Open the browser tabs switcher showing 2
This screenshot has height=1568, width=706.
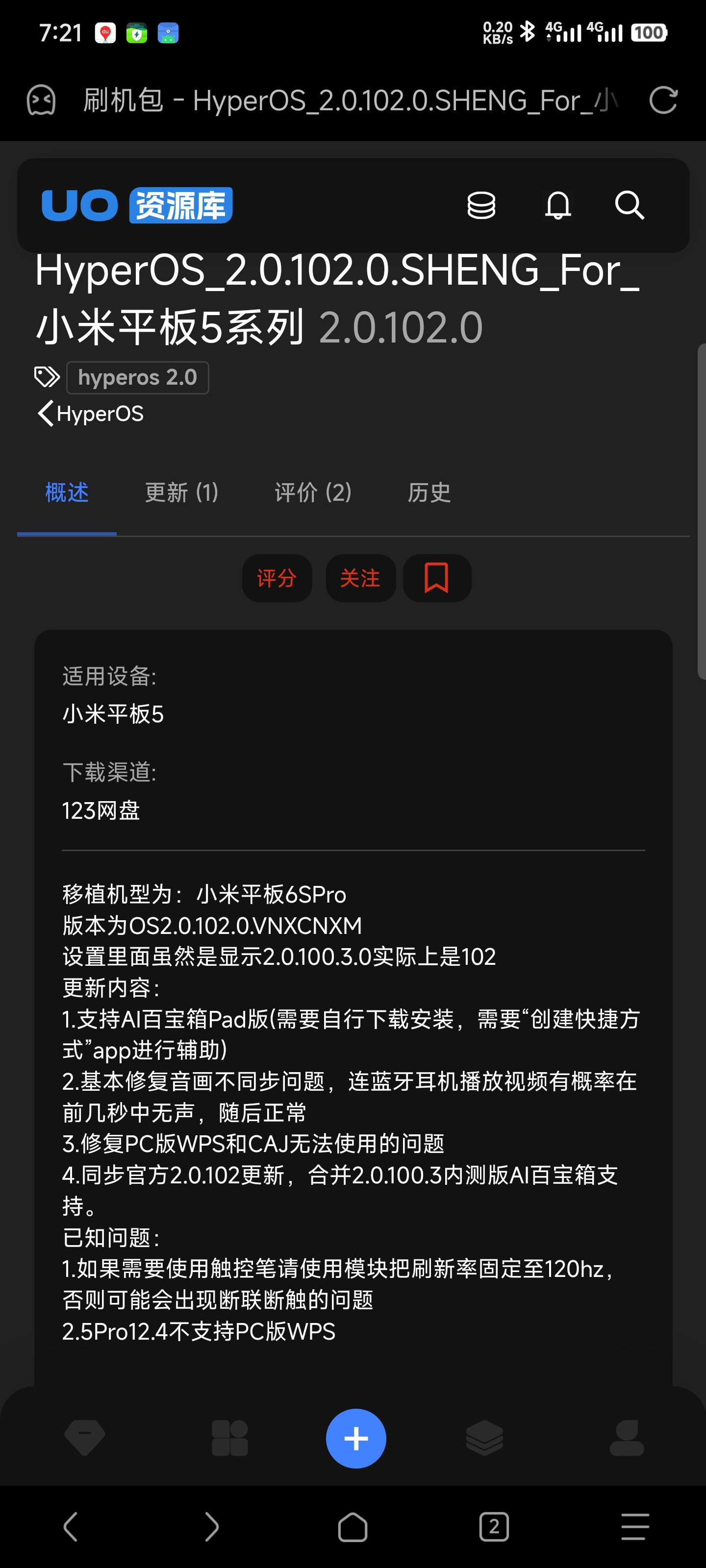point(494,1527)
